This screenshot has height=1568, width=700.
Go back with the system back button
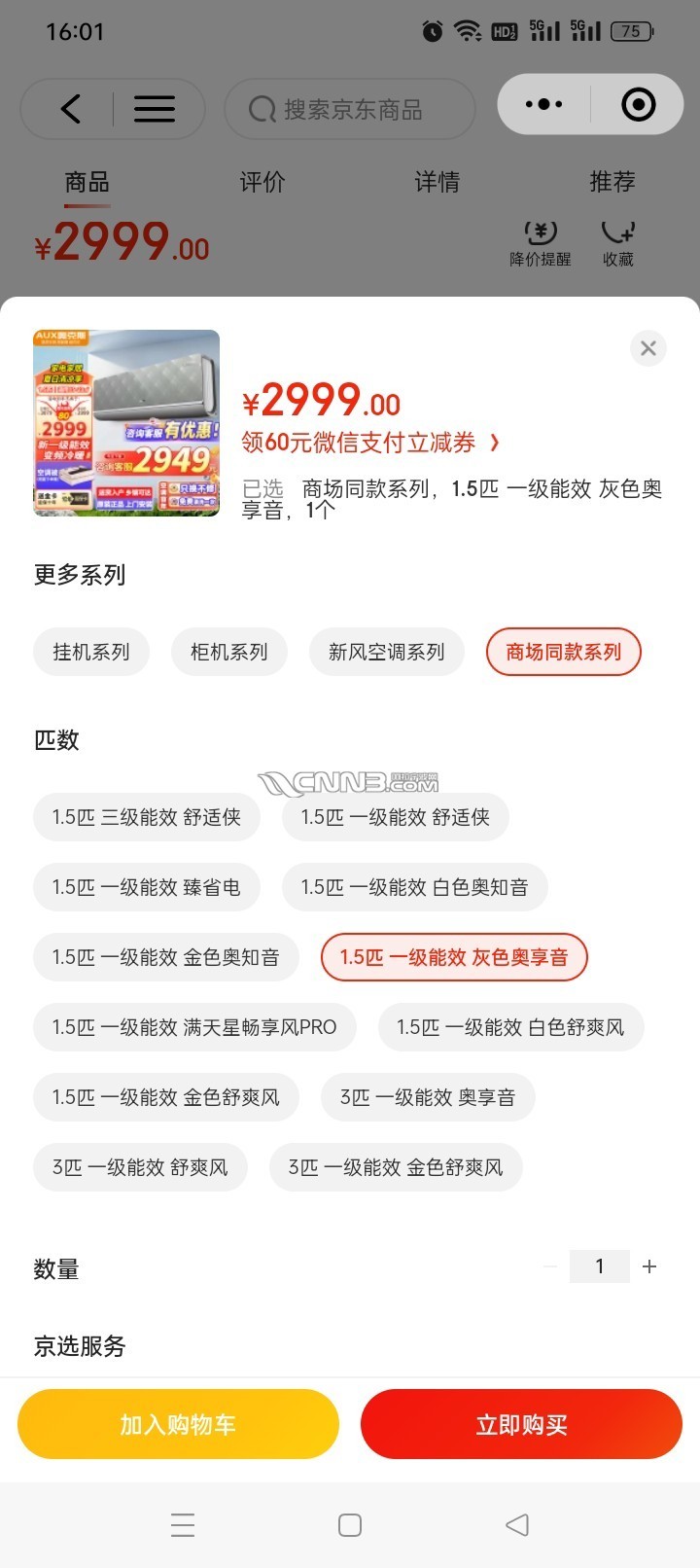tap(517, 1524)
